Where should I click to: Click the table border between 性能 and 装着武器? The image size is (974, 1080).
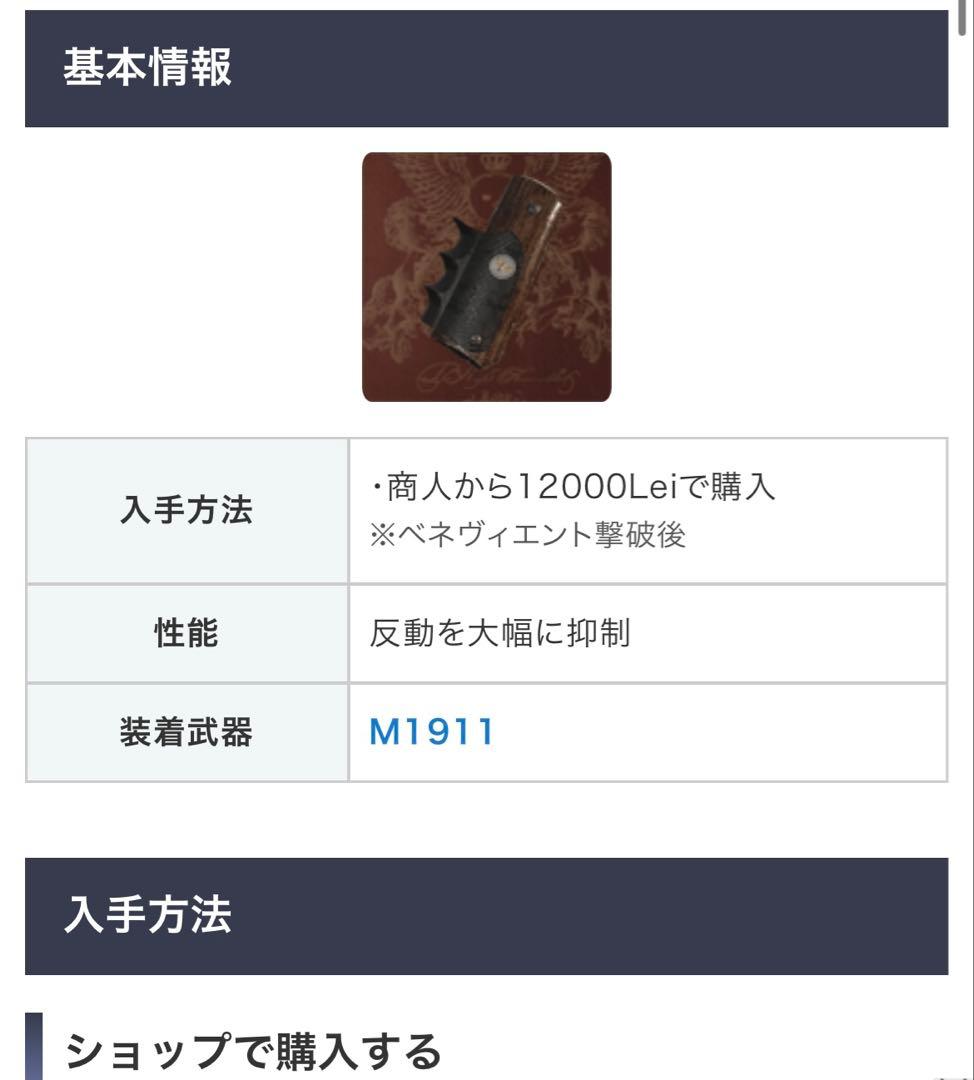[485, 684]
